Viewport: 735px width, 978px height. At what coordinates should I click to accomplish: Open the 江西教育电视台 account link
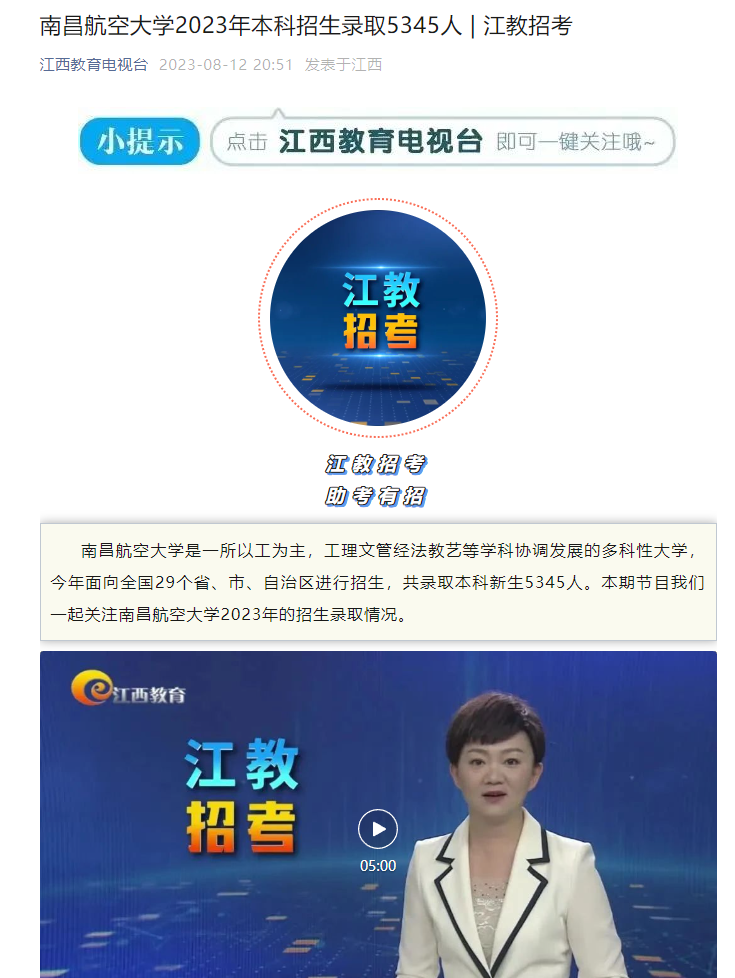[x=93, y=65]
